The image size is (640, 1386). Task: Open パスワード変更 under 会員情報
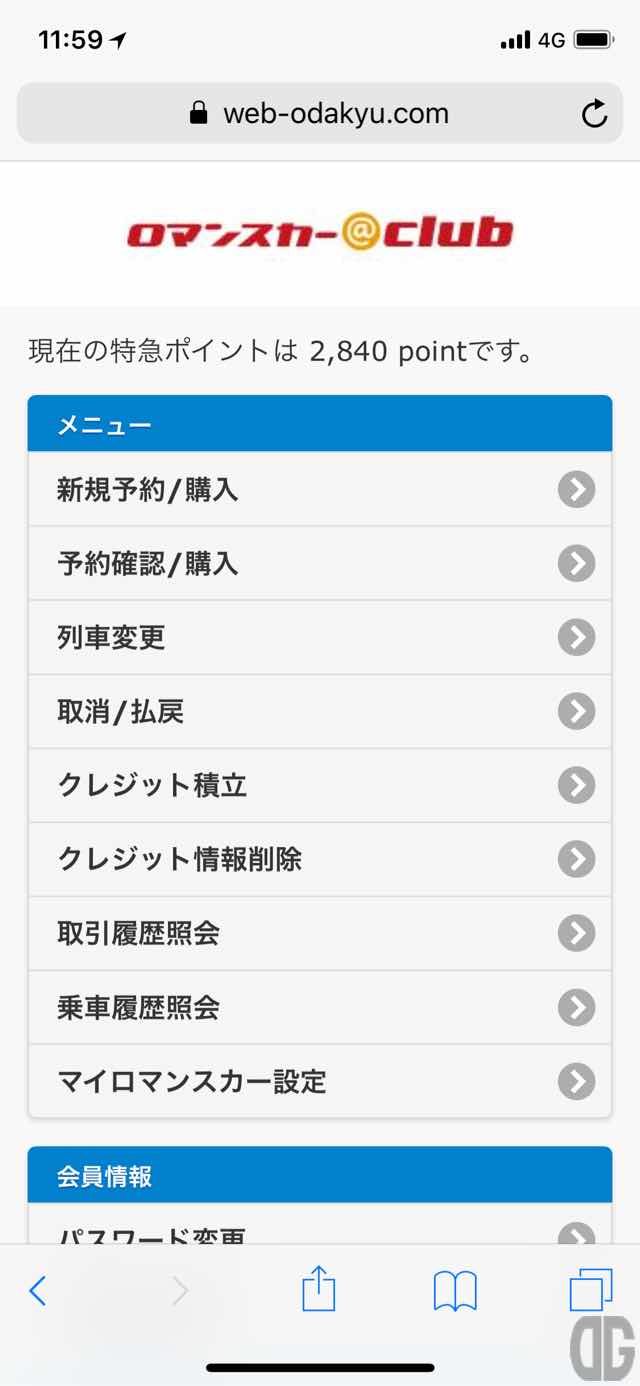point(320,1225)
